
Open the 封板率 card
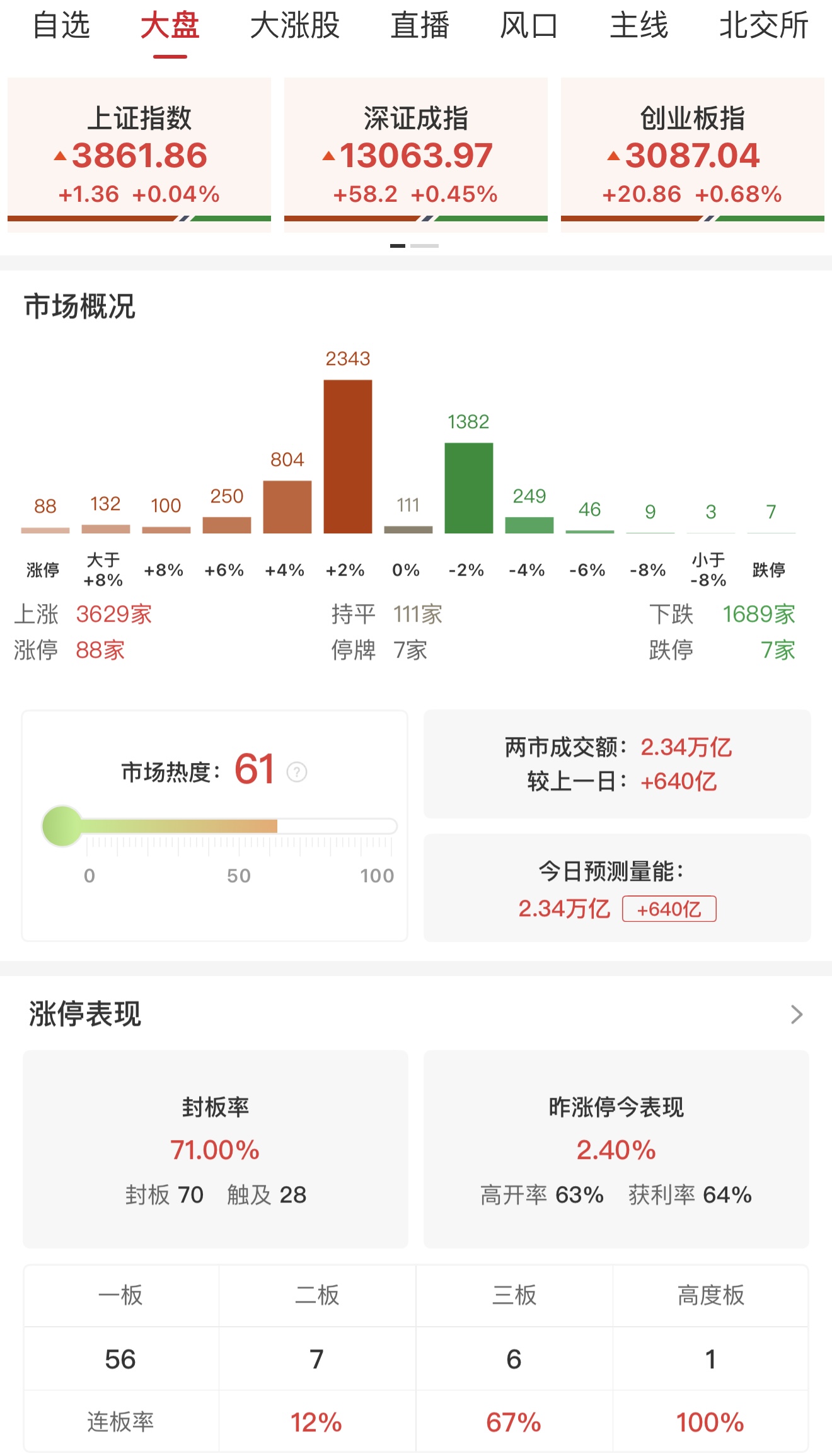click(216, 1149)
